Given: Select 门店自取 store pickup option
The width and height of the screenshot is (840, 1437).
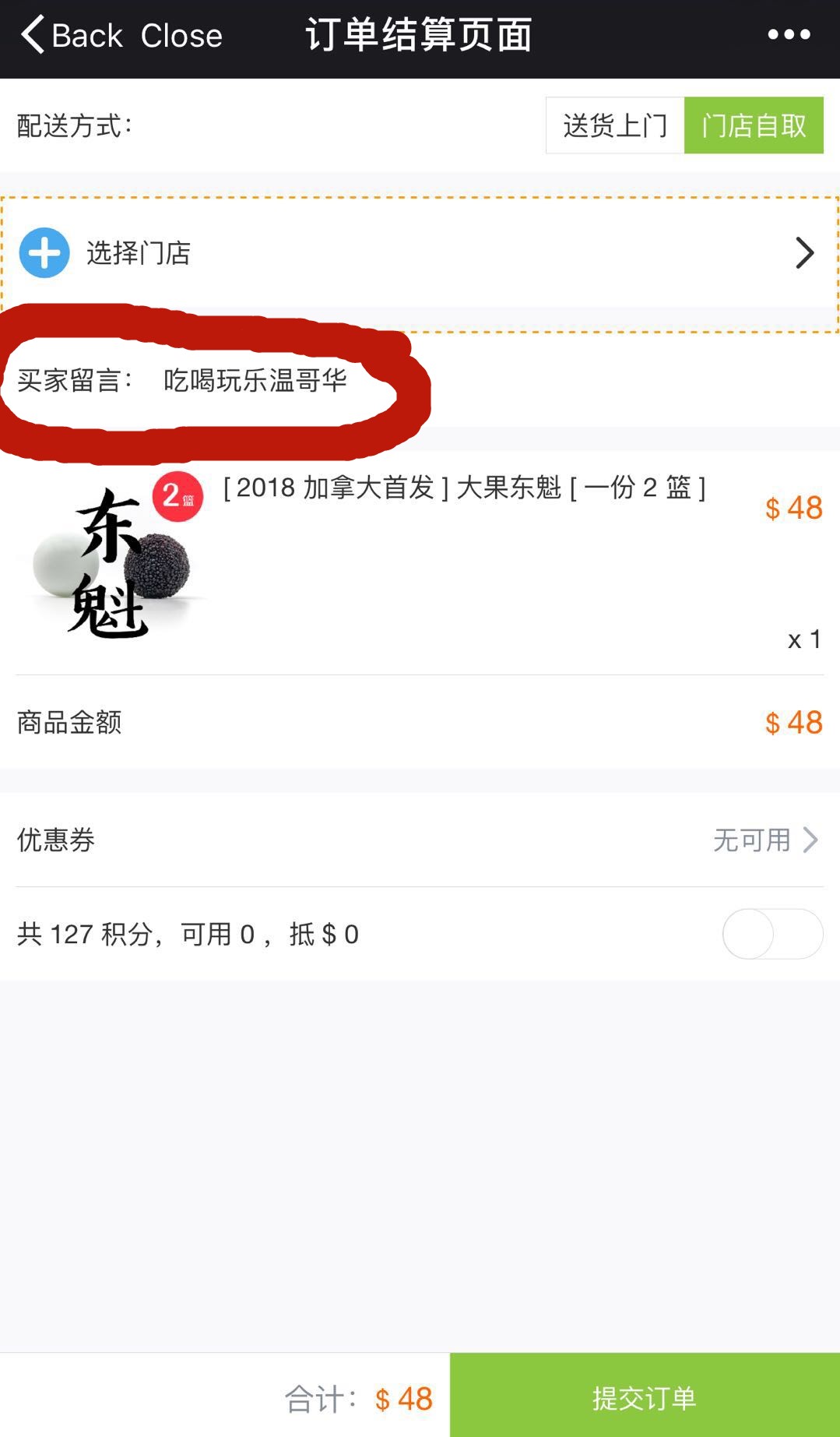Looking at the screenshot, I should (754, 125).
